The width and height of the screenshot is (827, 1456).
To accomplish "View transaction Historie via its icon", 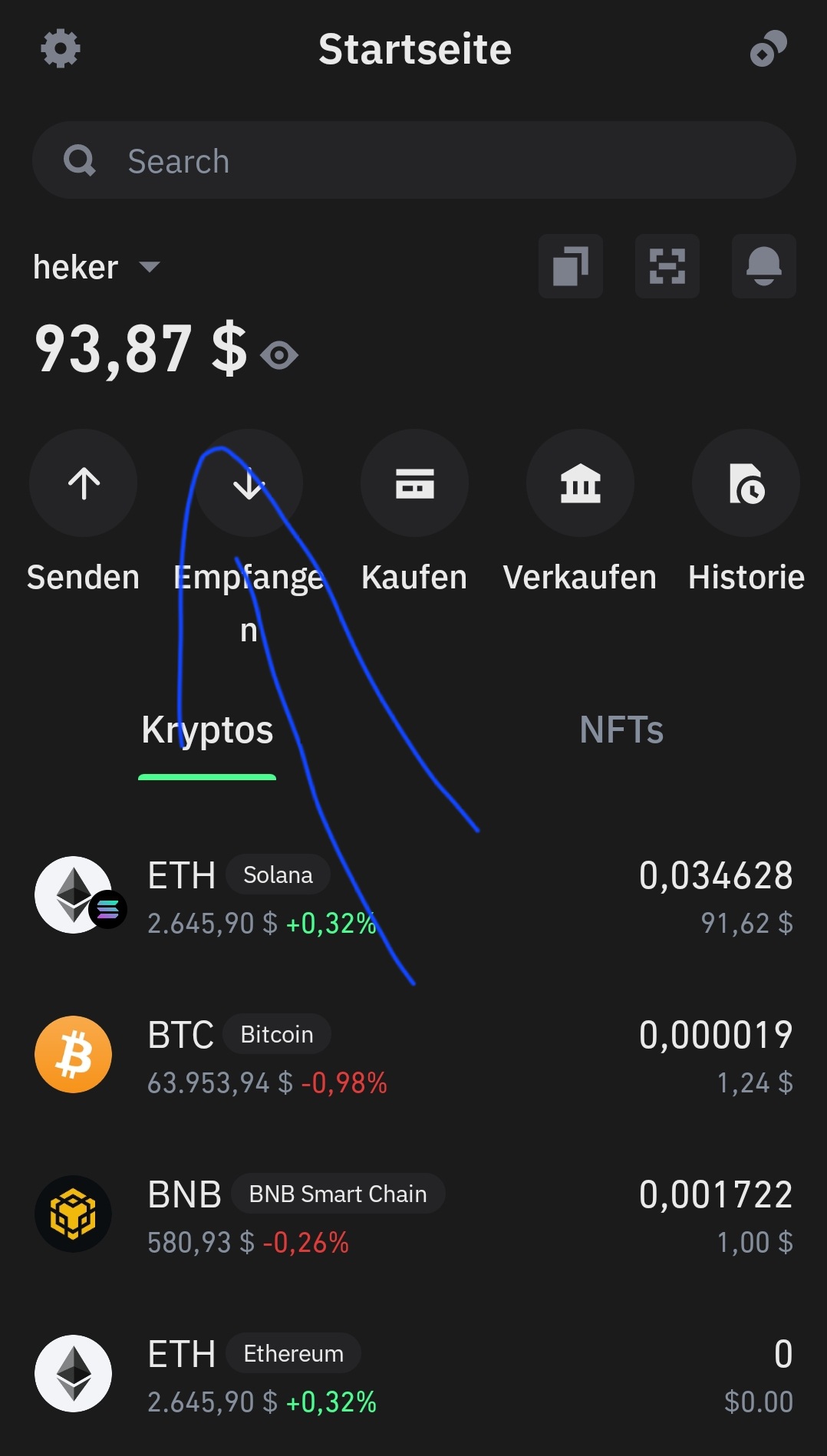I will (745, 483).
